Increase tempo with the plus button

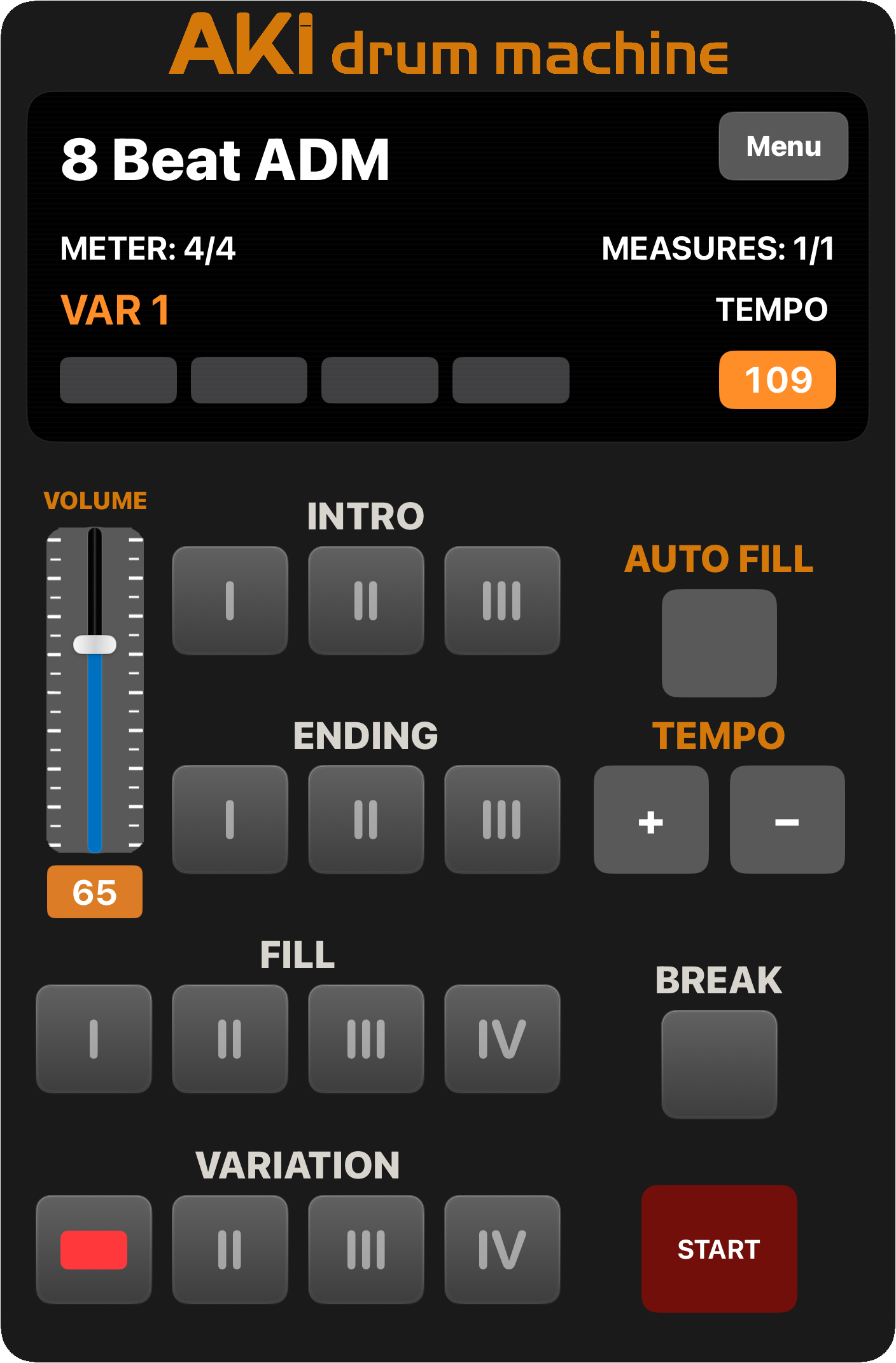click(x=651, y=820)
